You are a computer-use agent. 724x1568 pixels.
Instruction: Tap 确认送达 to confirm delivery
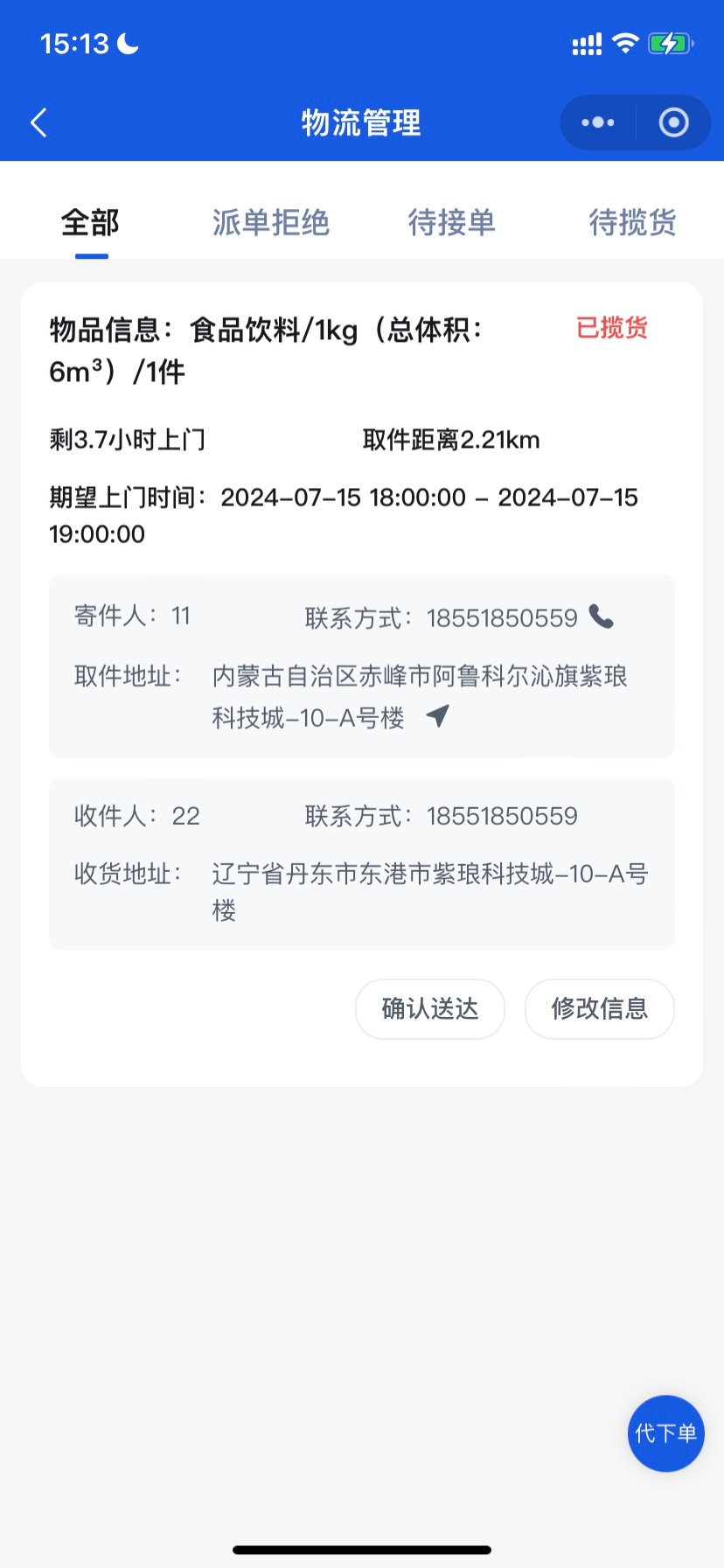click(x=430, y=1008)
